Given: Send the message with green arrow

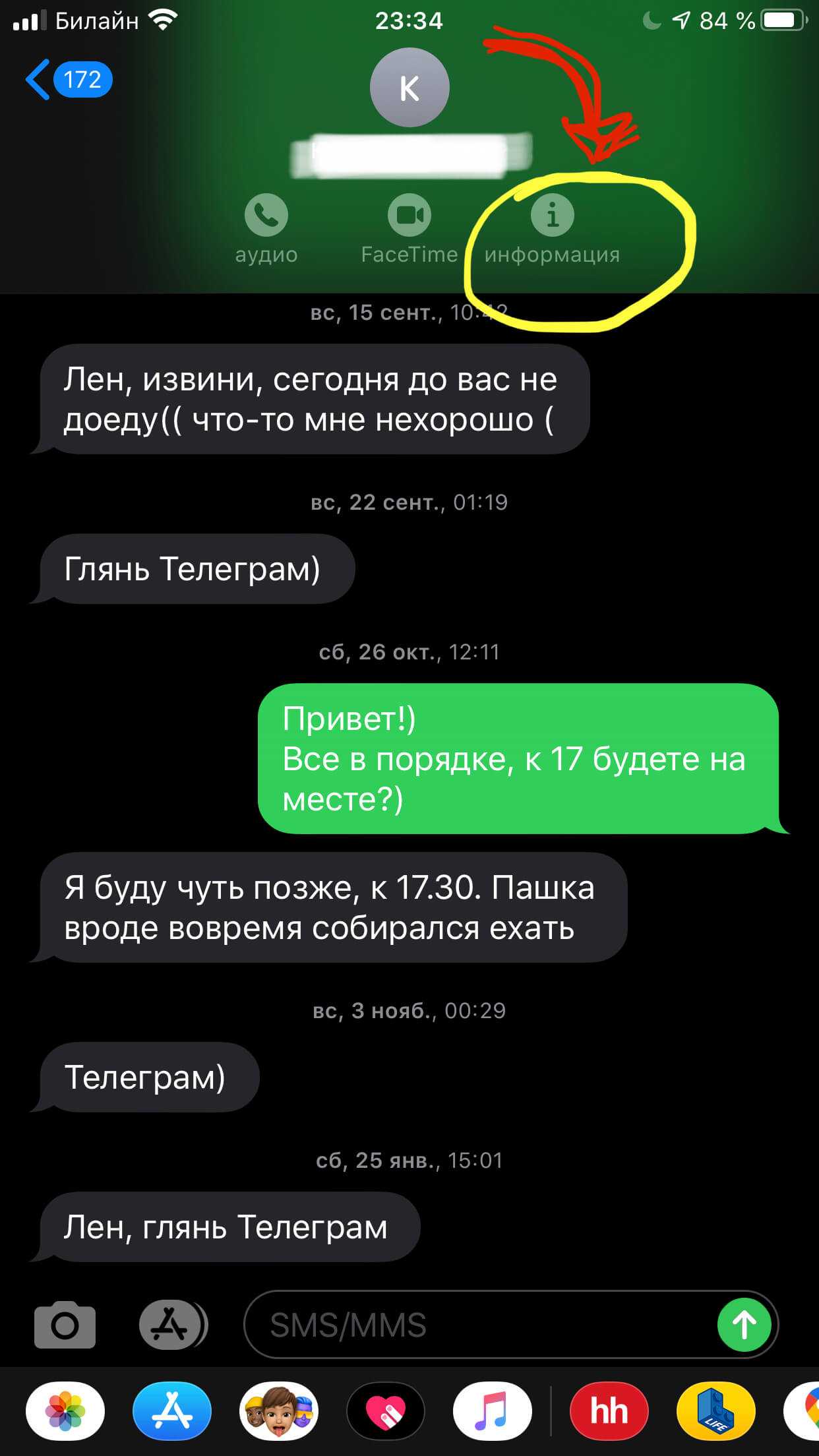Looking at the screenshot, I should (744, 1324).
